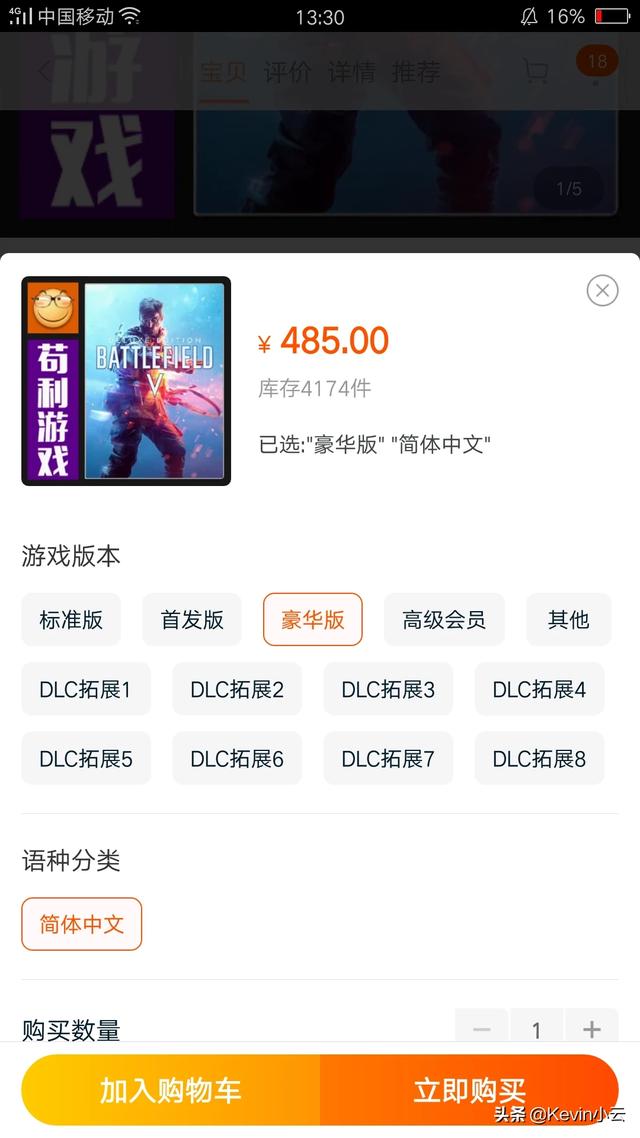Increase purchase quantity with plus
This screenshot has height=1138, width=640.
point(591,1028)
